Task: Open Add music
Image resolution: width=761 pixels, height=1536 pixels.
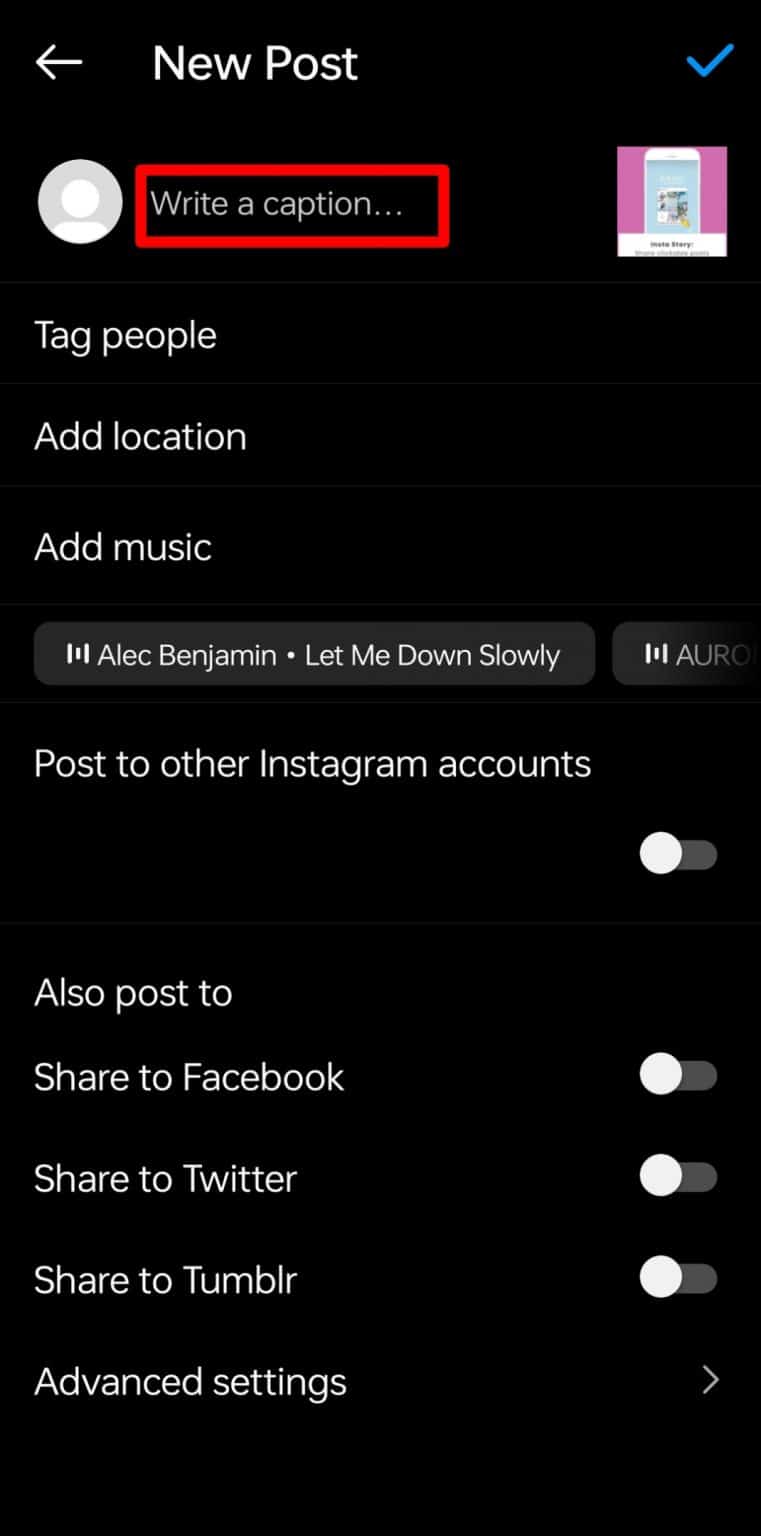Action: (122, 546)
